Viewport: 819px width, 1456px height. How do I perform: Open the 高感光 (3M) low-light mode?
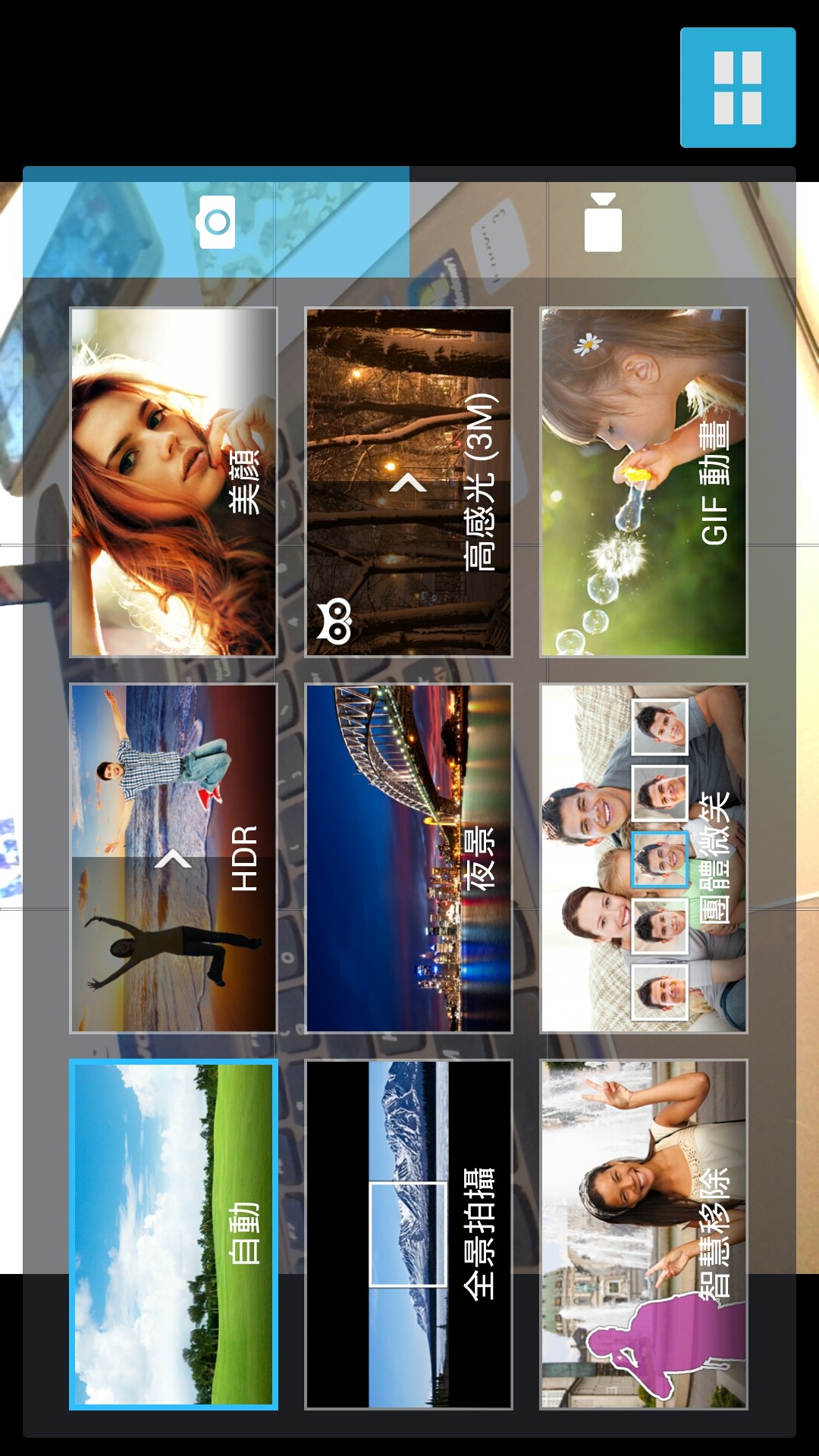[409, 482]
